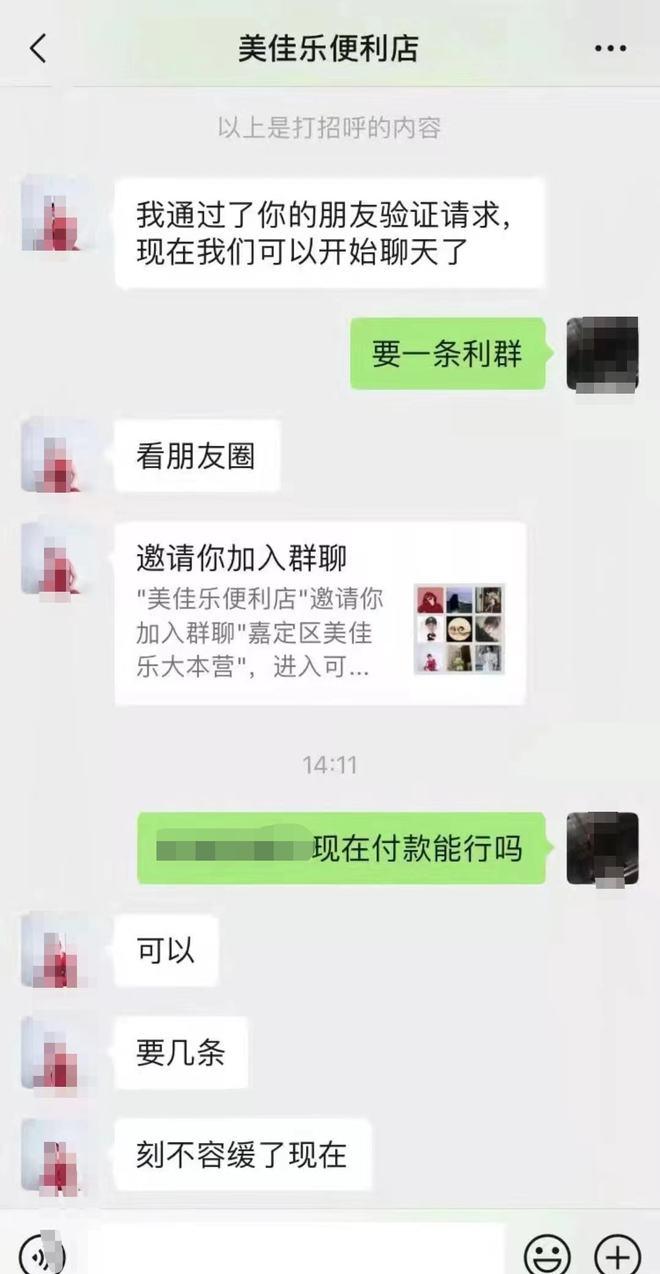This screenshot has height=1274, width=660.
Task: Tap the message input field
Action: (x=300, y=1250)
